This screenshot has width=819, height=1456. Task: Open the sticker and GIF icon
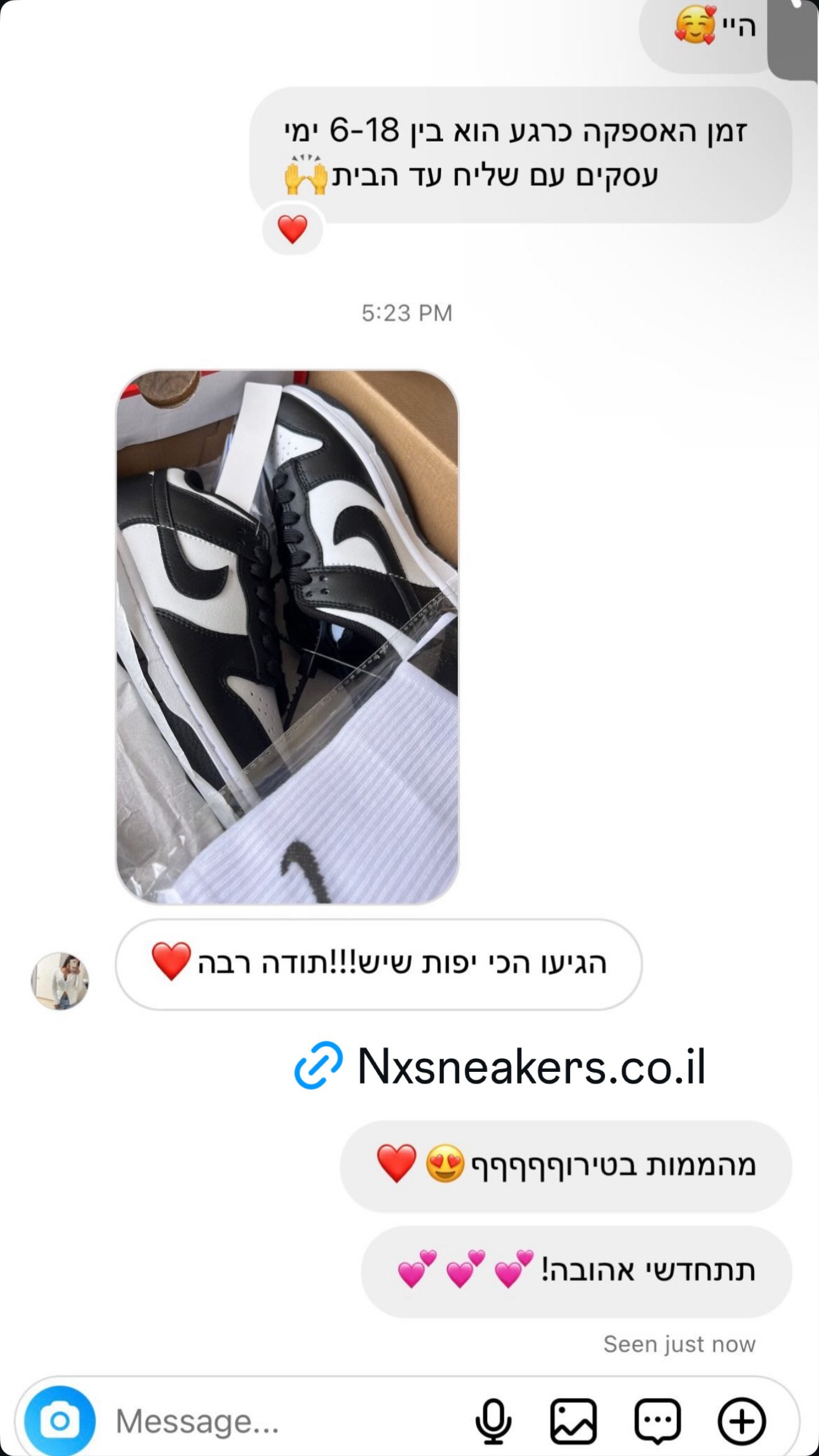[x=658, y=1421]
